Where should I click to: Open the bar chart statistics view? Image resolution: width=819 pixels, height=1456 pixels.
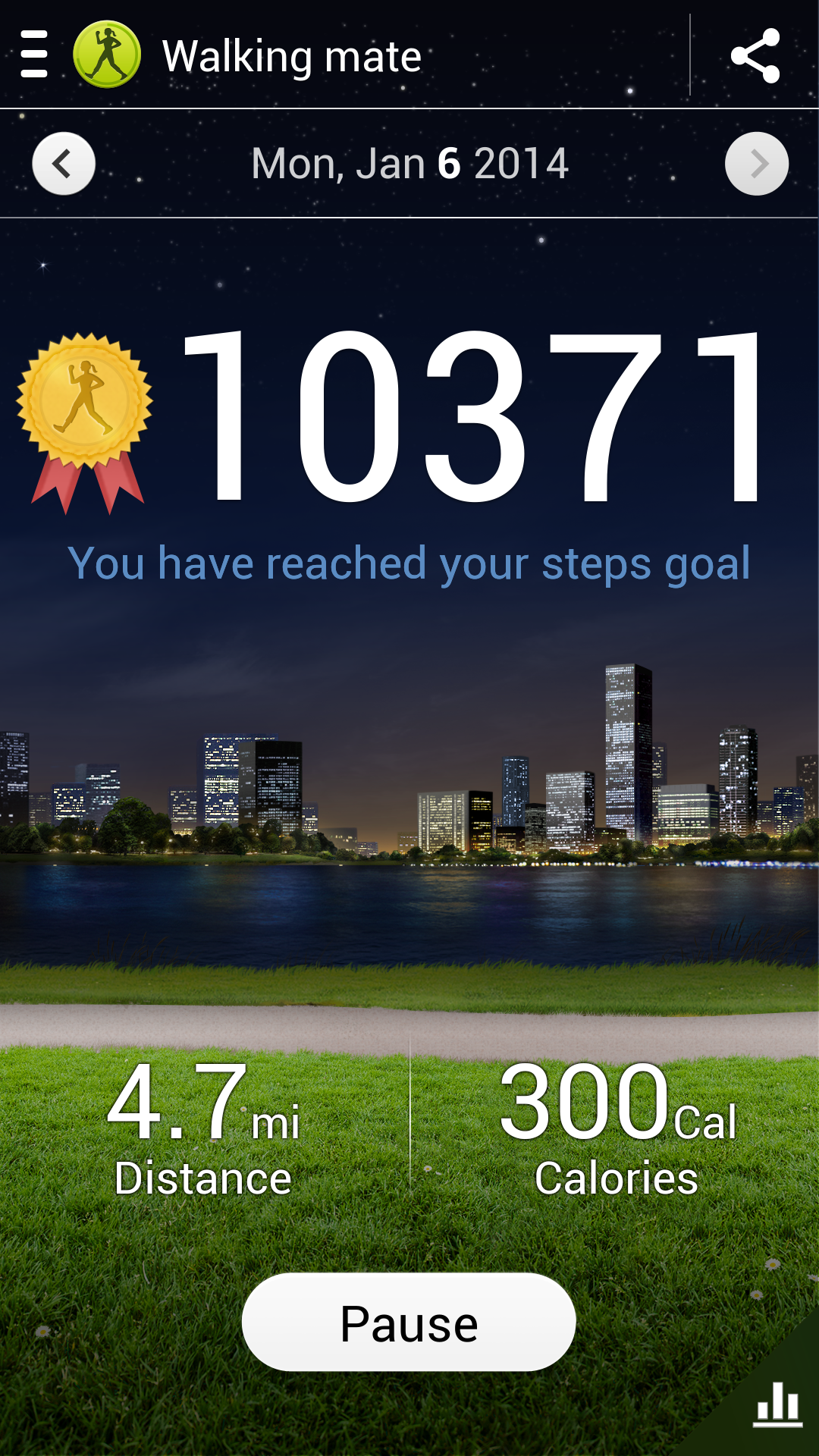[x=778, y=1406]
